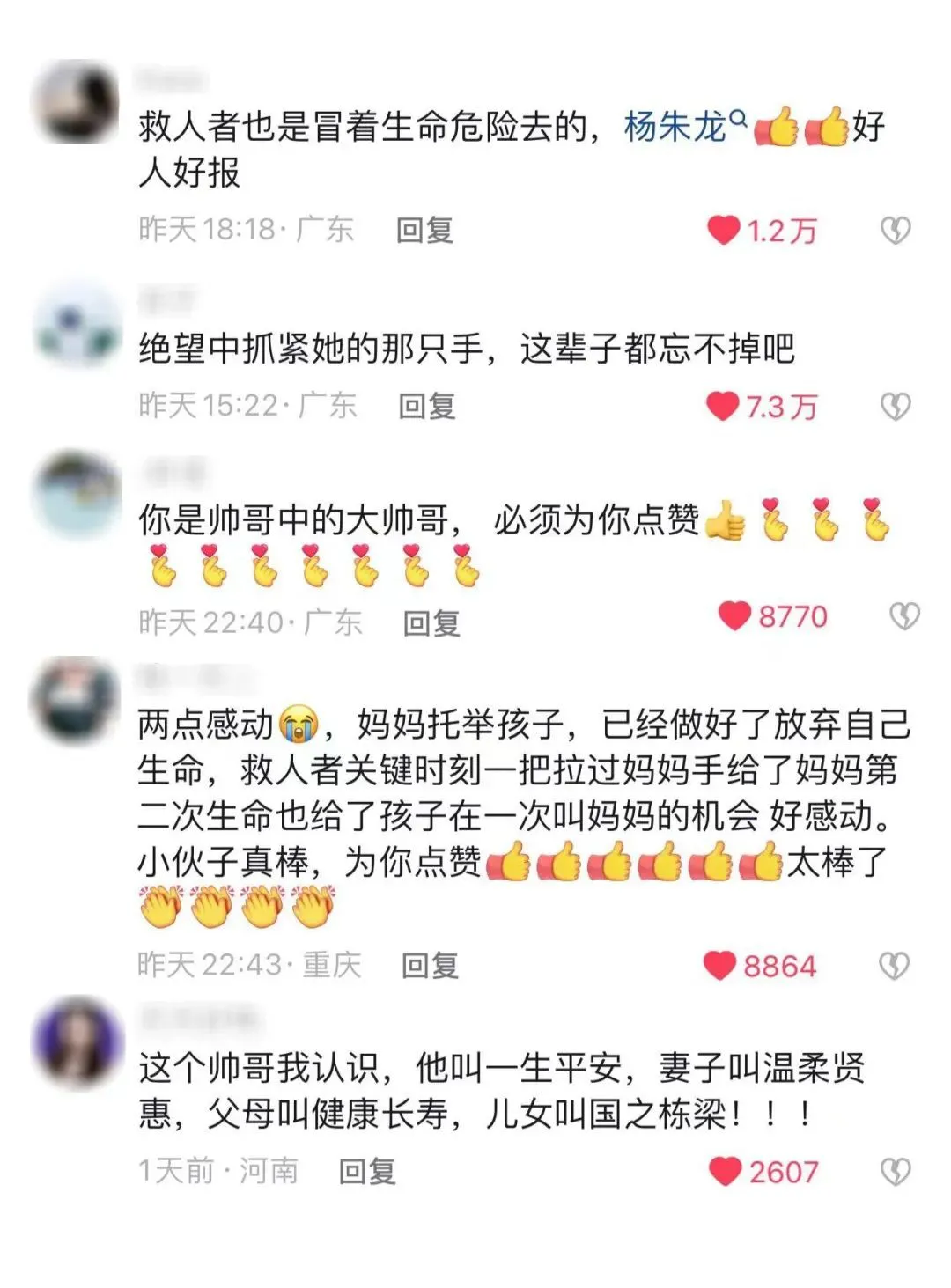Viewport: 951px width, 1288px height.
Task: Dislike the 这个帅哥我认识 comment
Action: point(896,1172)
